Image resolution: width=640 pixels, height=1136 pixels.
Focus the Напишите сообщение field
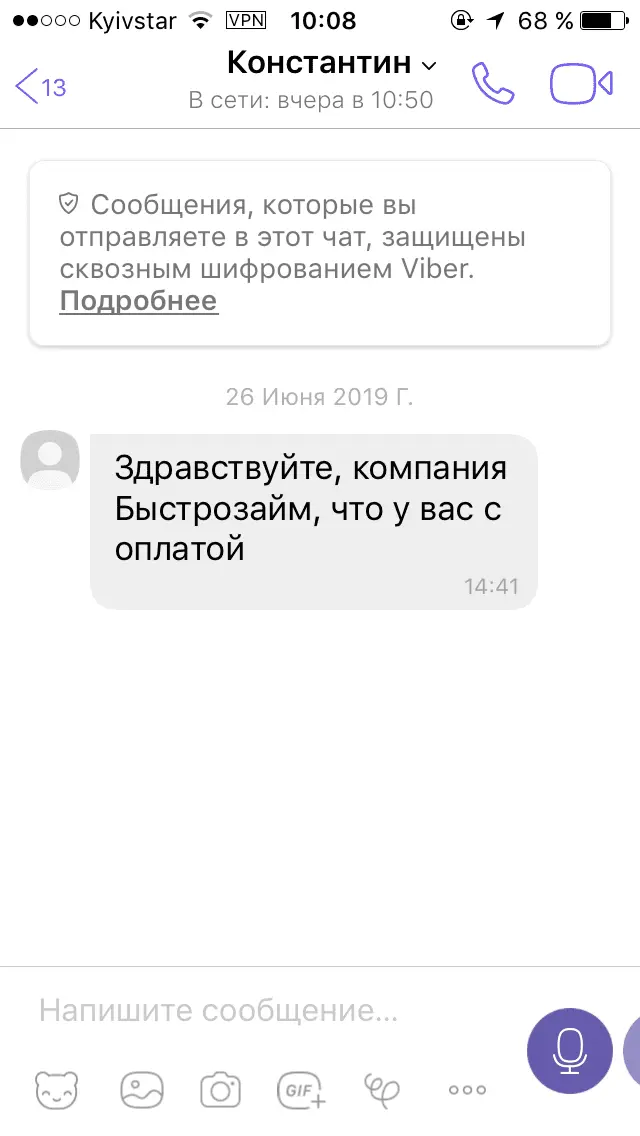click(270, 1011)
